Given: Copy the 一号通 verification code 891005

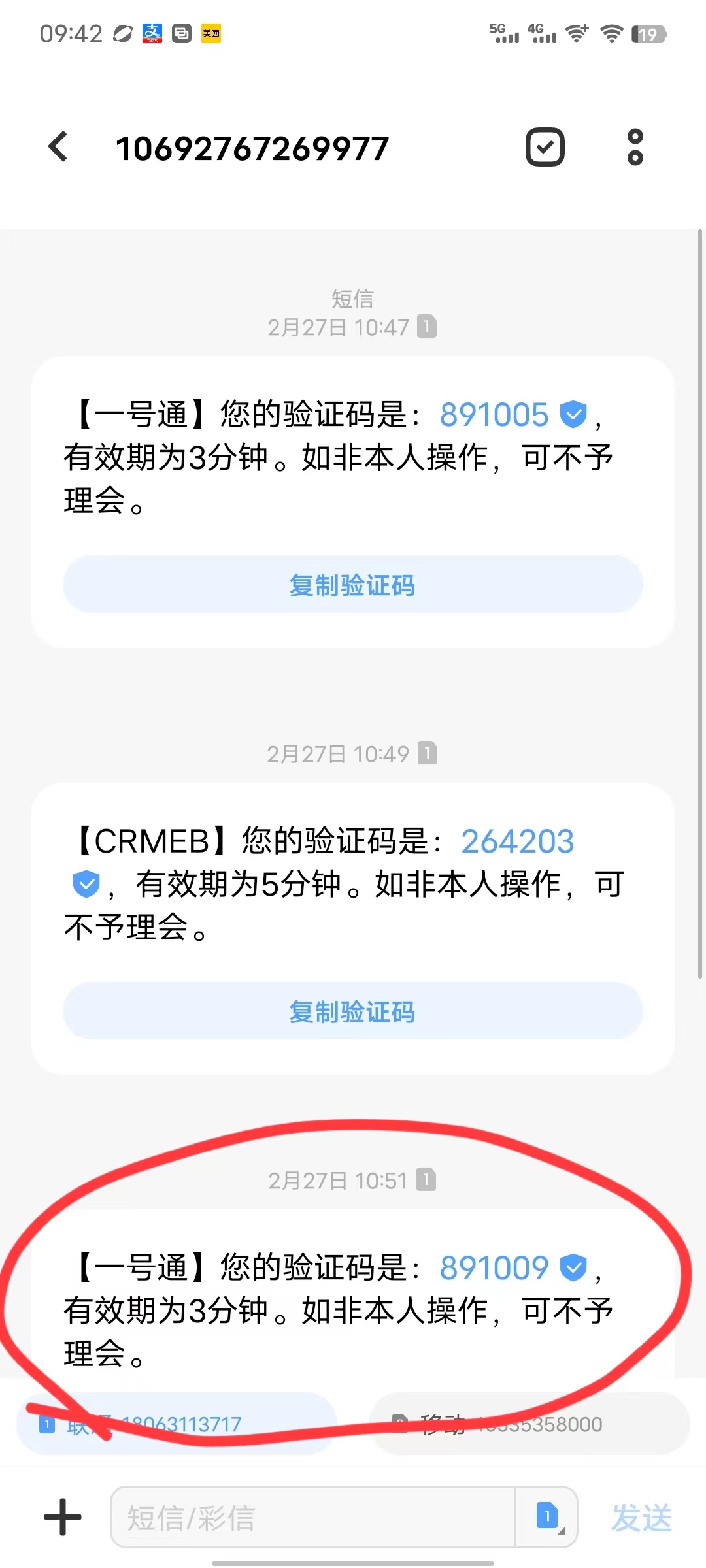Looking at the screenshot, I should pos(352,585).
